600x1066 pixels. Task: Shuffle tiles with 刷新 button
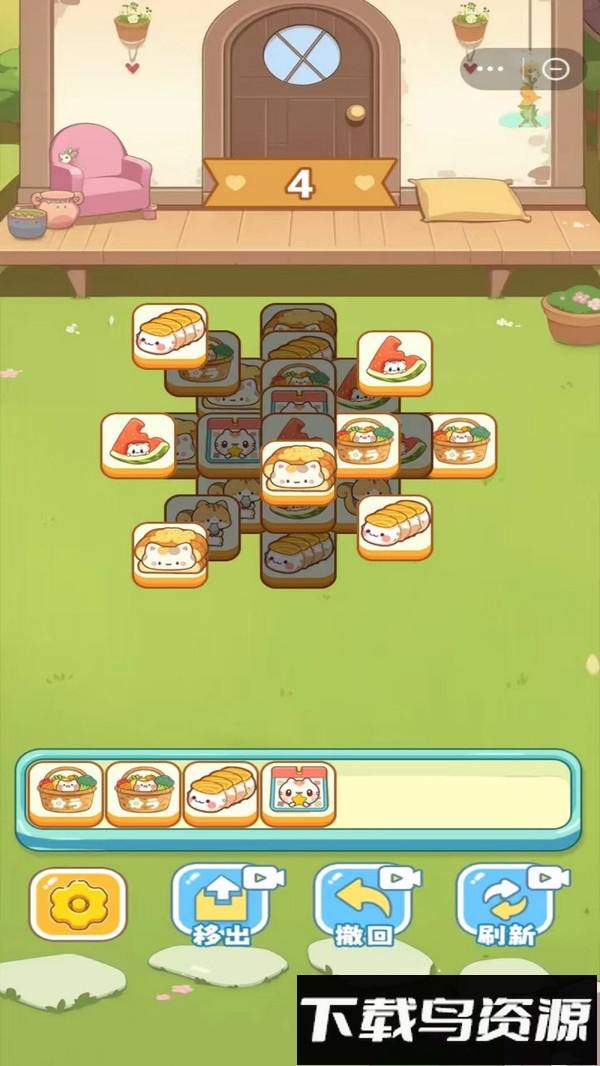(x=506, y=904)
